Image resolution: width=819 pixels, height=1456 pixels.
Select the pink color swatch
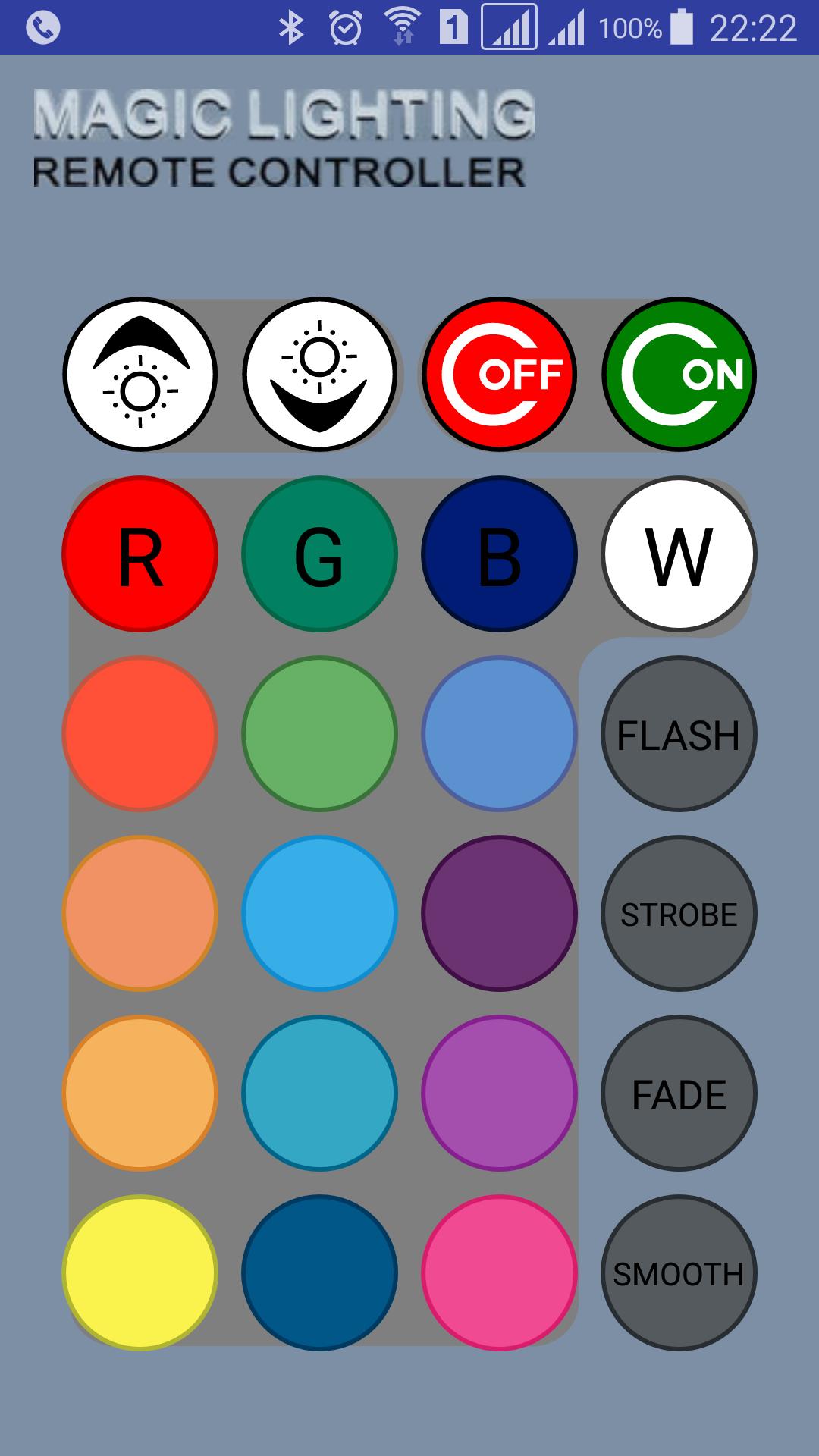click(499, 1272)
